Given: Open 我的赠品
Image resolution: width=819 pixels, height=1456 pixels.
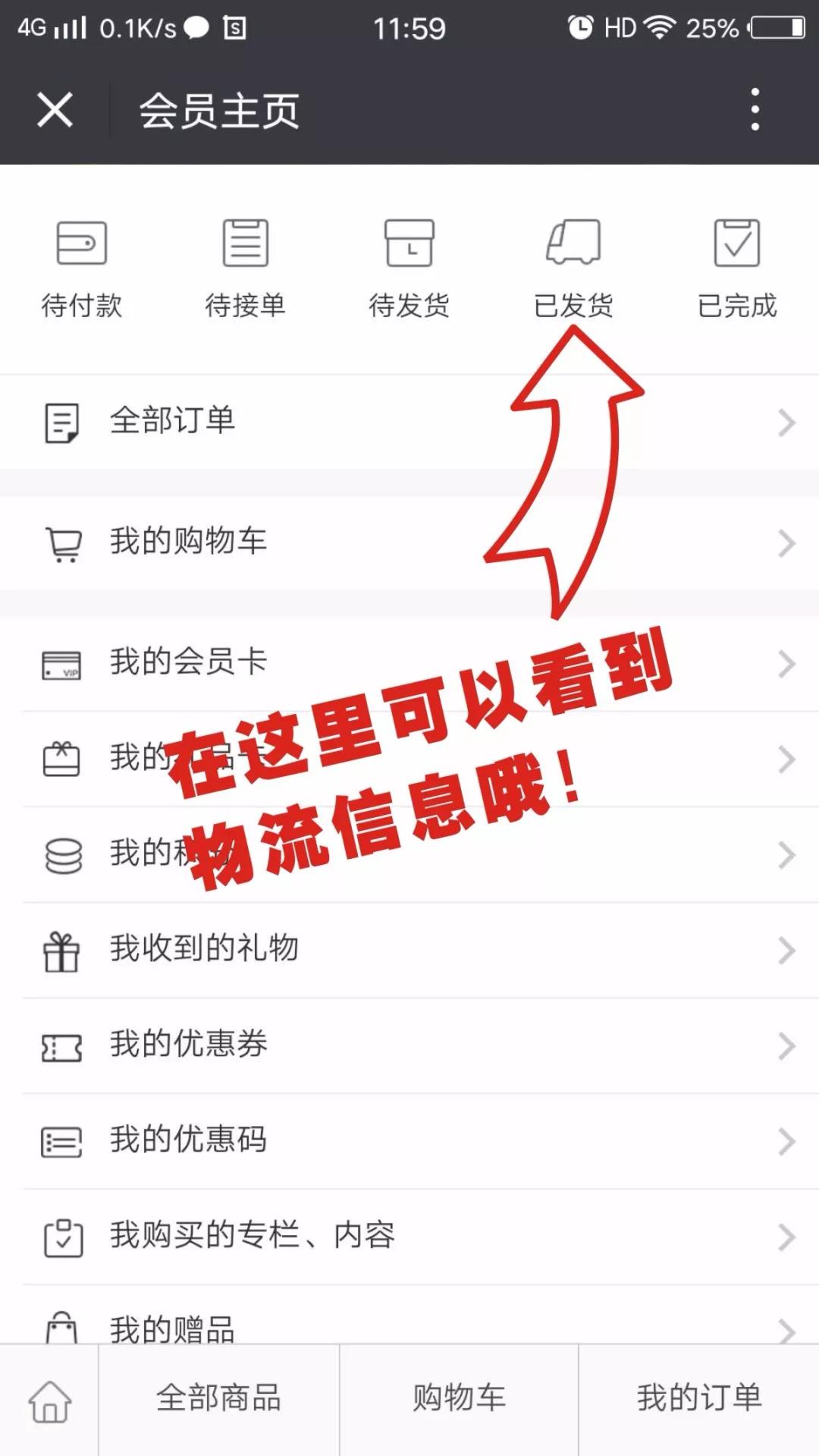Looking at the screenshot, I should pyautogui.click(x=409, y=1326).
